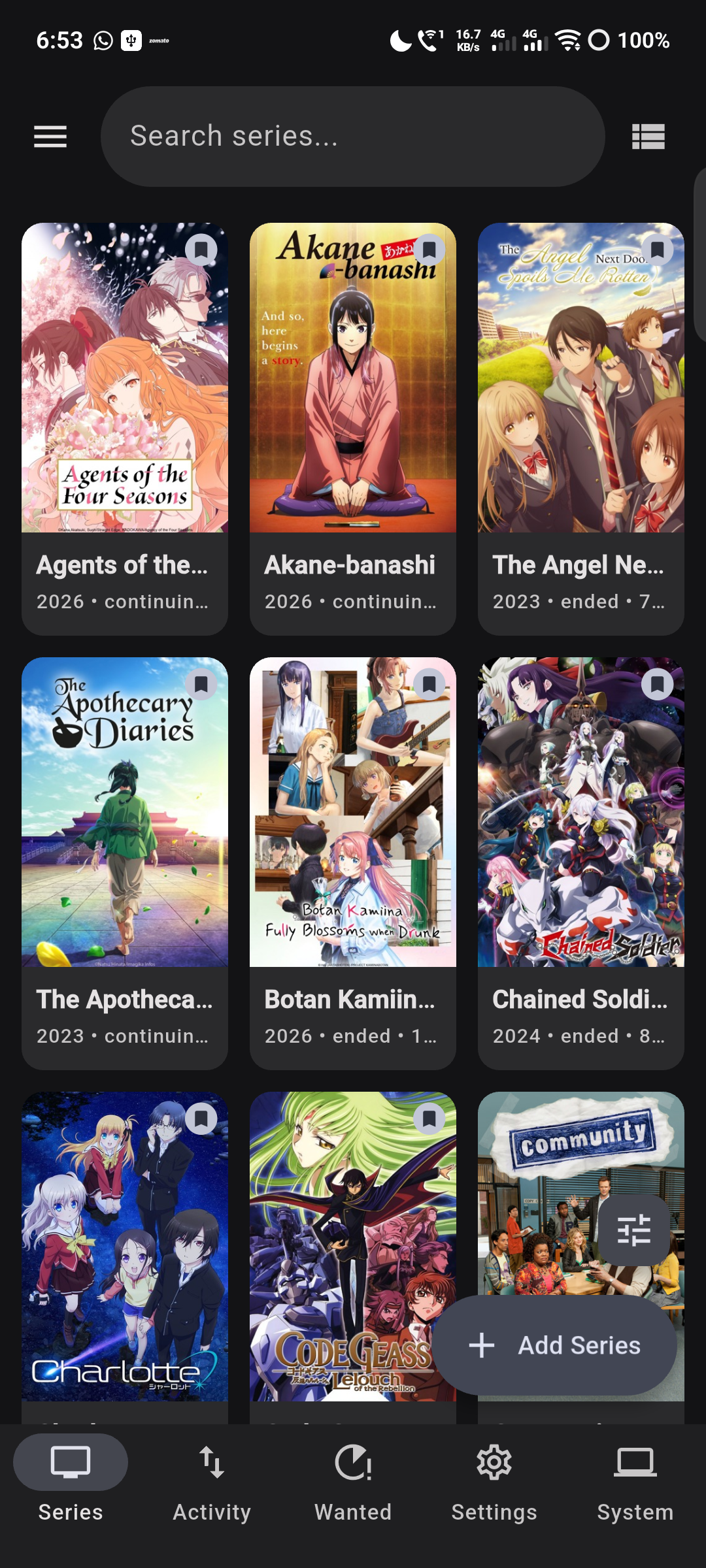Open Agents of the Four Seasons card
Viewport: 706px width, 1568px height.
click(x=125, y=429)
